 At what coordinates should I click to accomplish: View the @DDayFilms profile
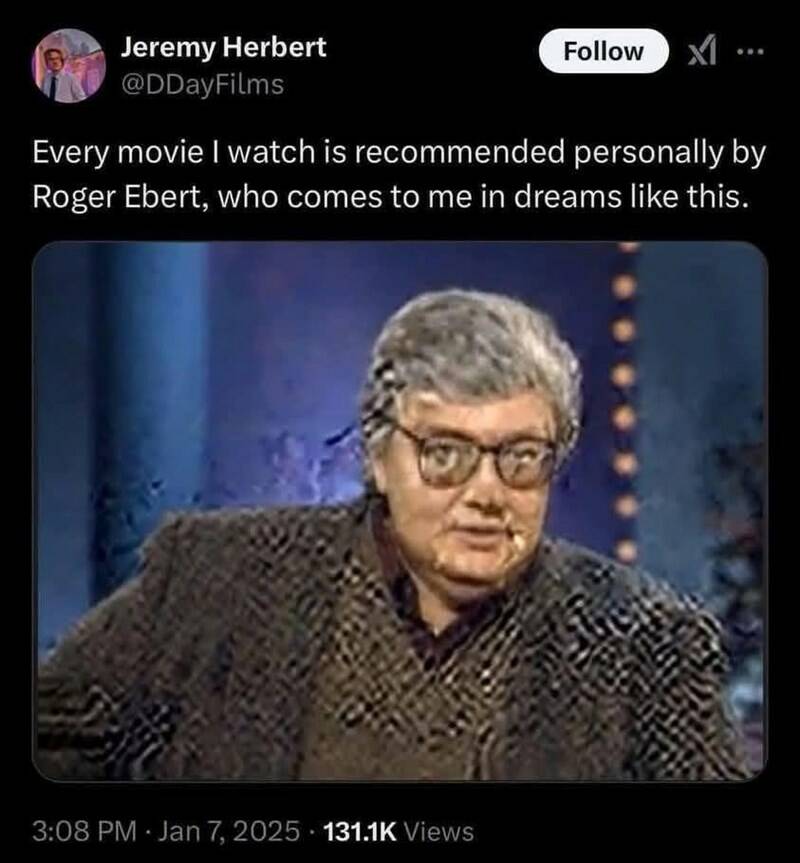pyautogui.click(x=202, y=85)
